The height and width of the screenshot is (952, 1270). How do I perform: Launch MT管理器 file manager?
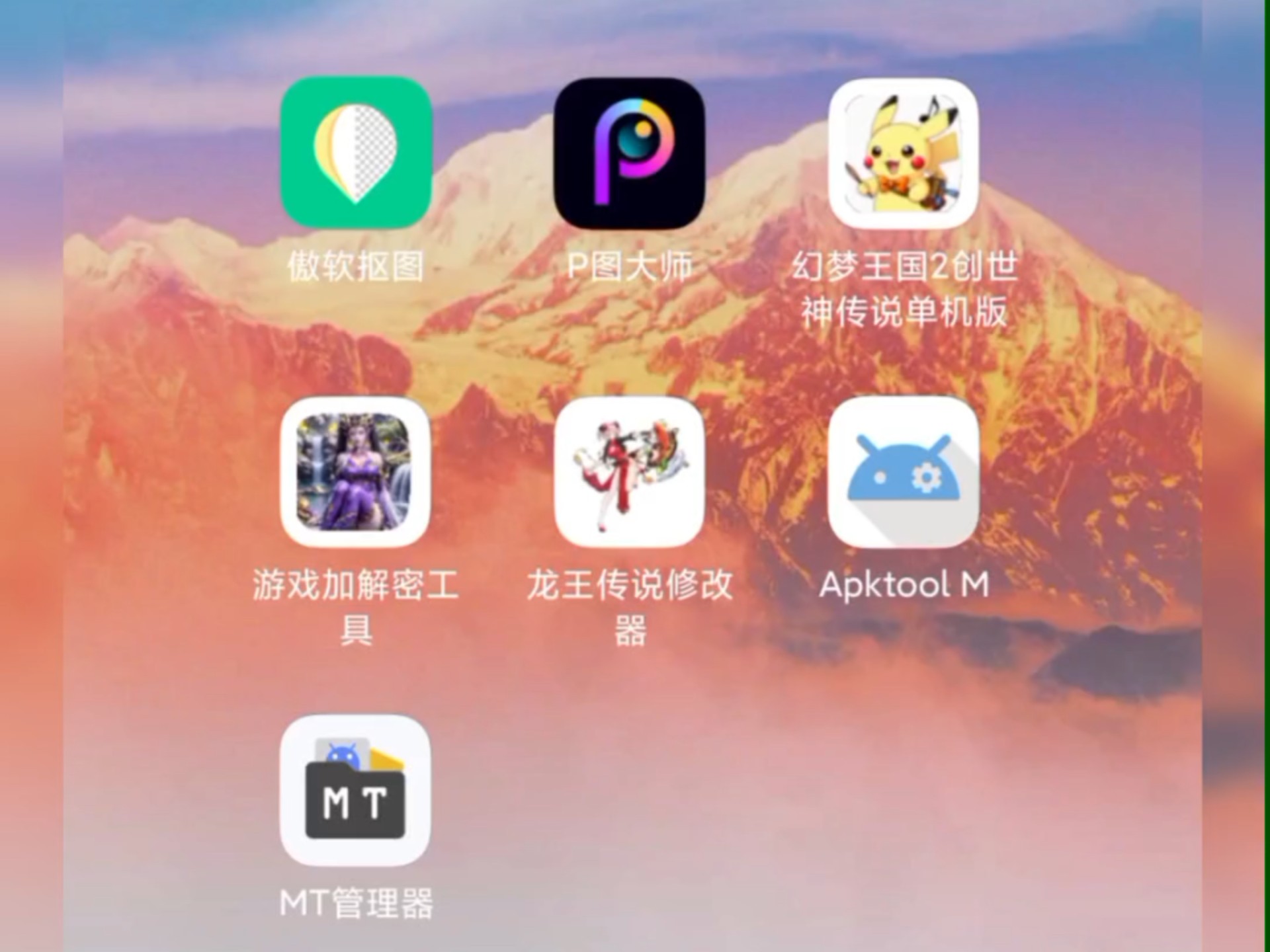pos(356,791)
